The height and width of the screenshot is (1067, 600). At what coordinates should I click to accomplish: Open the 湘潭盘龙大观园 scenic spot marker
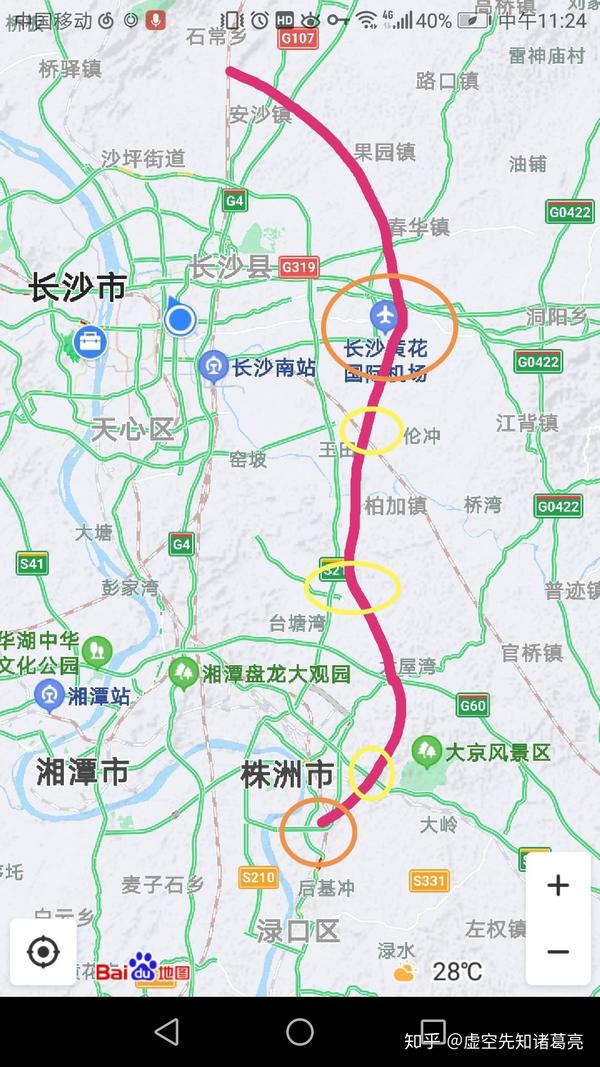click(x=183, y=672)
